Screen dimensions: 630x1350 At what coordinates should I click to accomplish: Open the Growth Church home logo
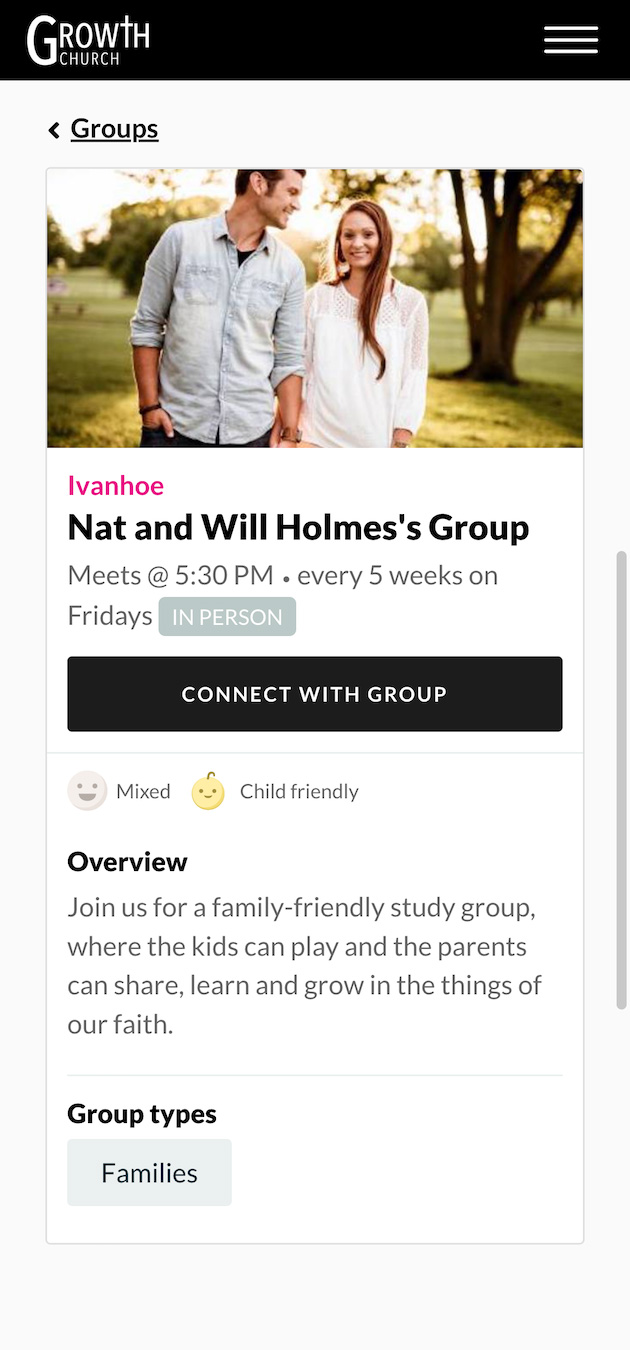tap(88, 41)
